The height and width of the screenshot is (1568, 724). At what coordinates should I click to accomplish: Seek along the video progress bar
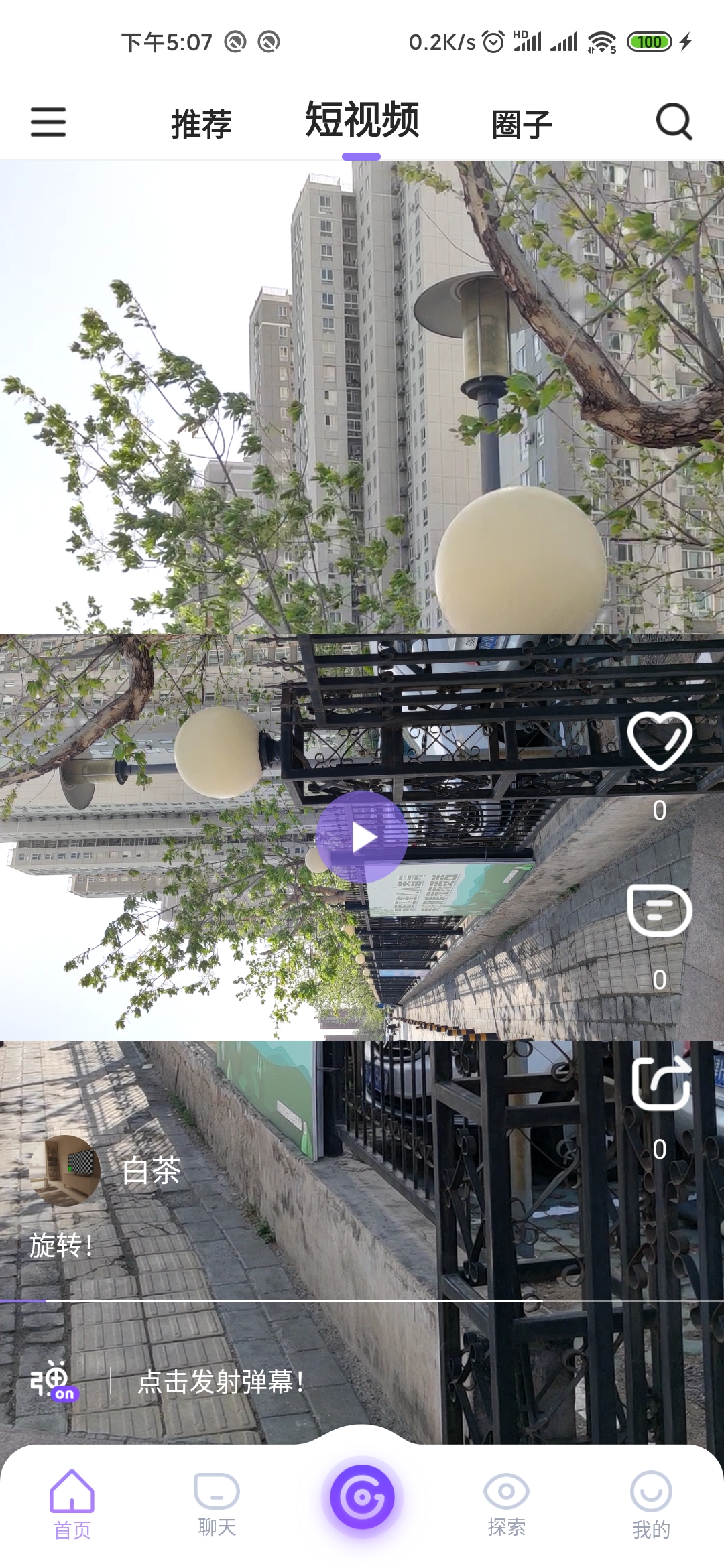click(x=362, y=1301)
